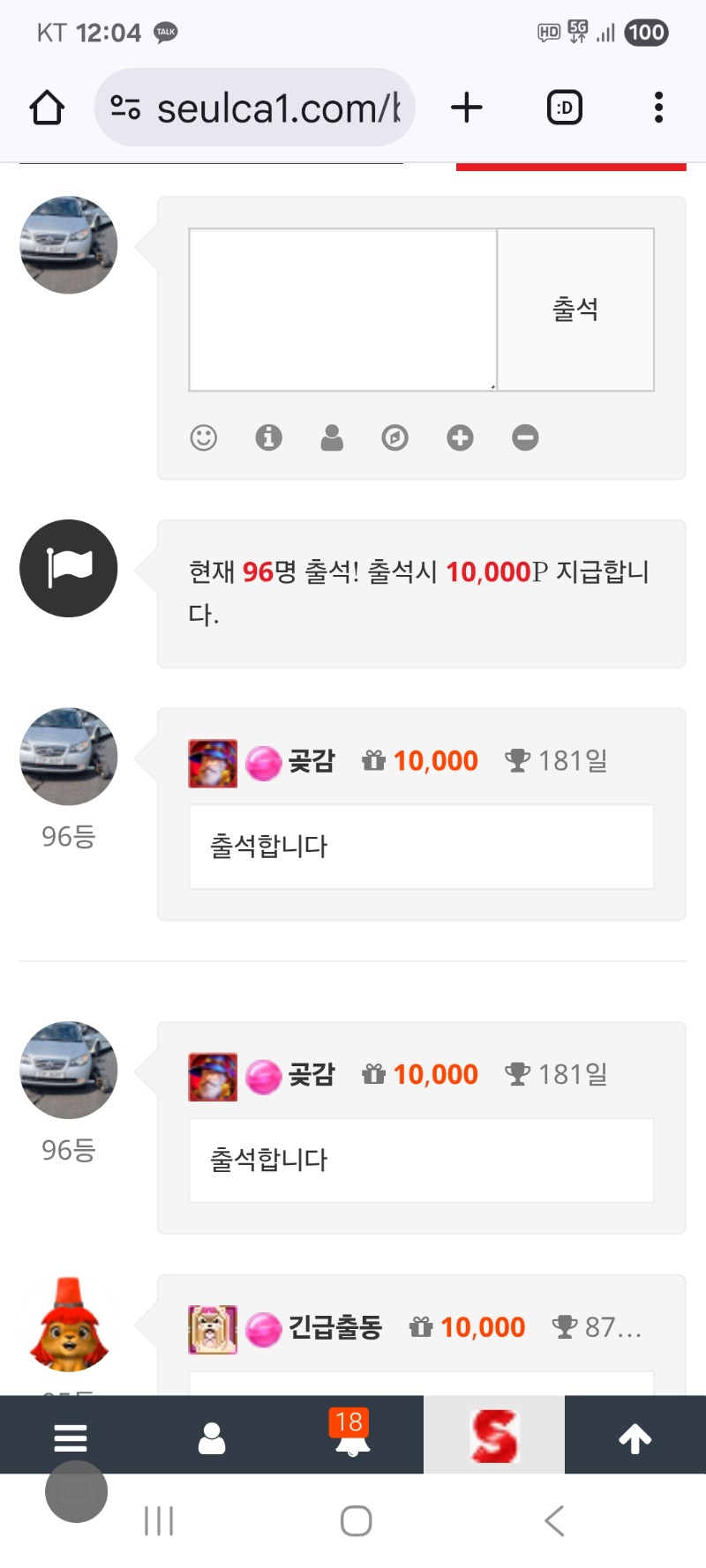Open the browser overflow menu
Image resolution: width=706 pixels, height=1568 pixels.
point(658,108)
